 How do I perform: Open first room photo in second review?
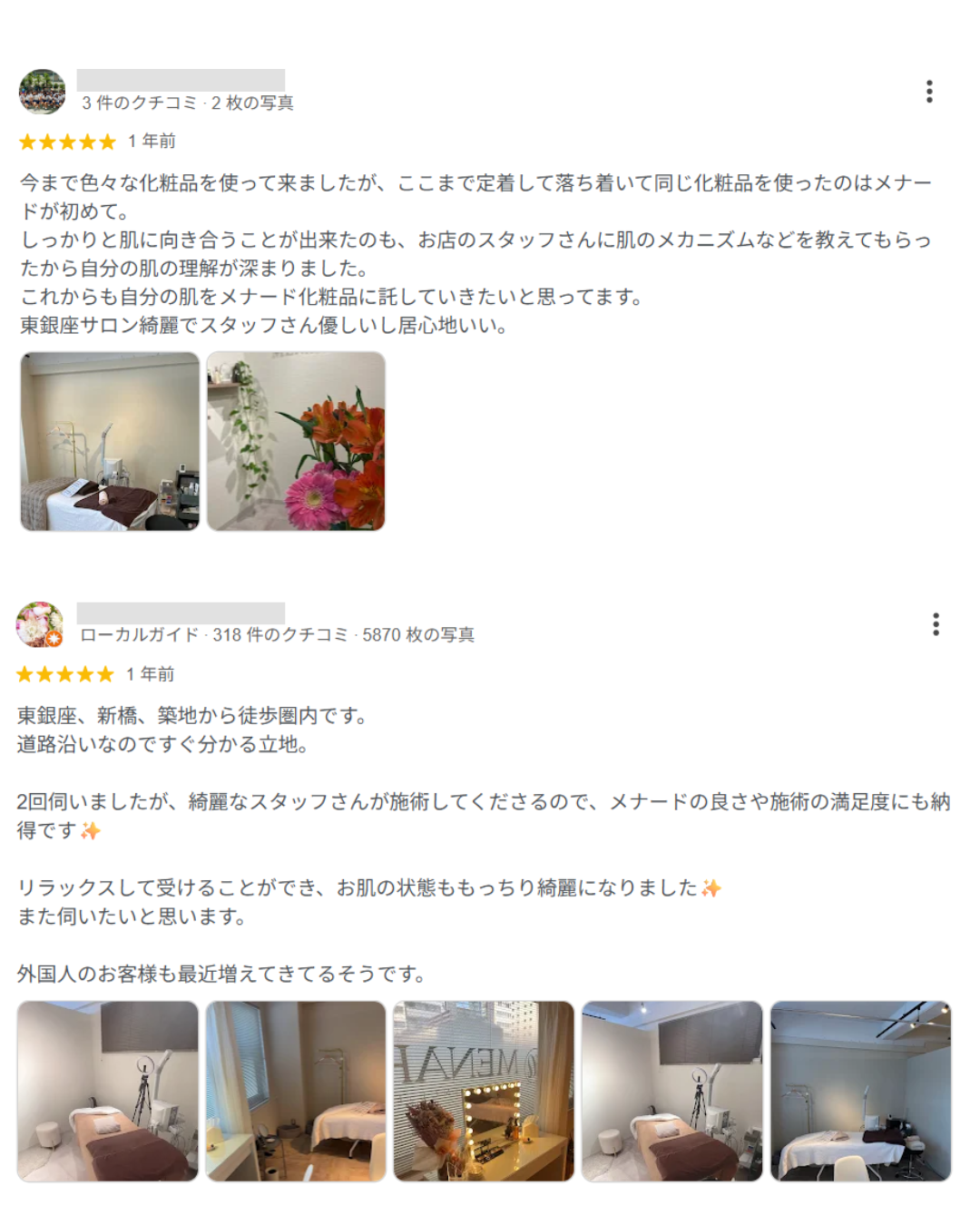coord(108,1091)
